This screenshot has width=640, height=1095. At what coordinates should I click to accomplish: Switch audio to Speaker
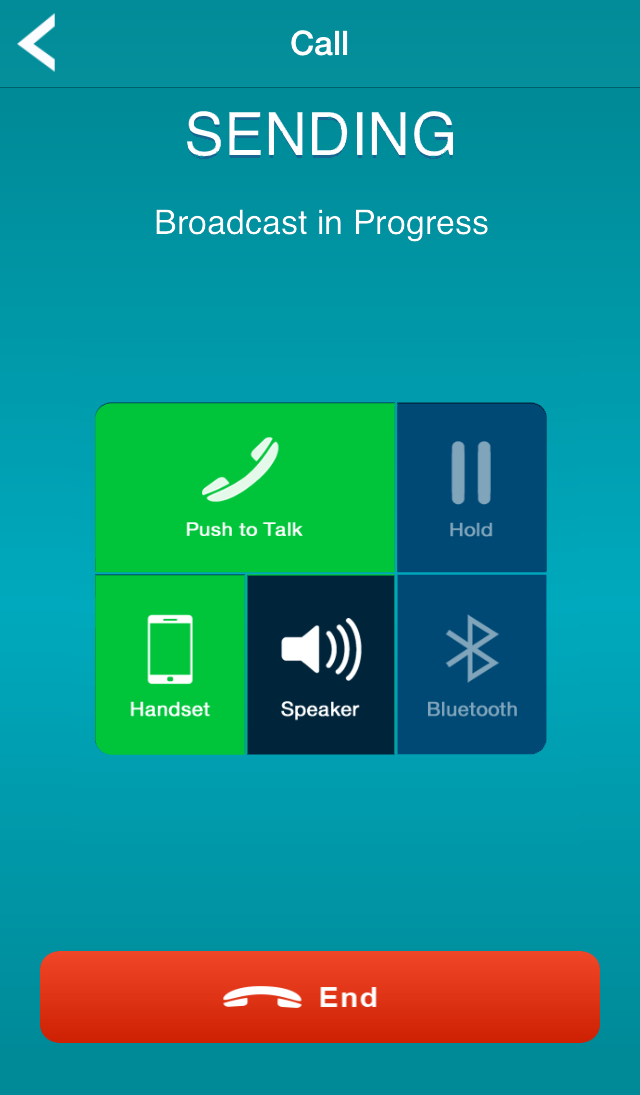[320, 665]
